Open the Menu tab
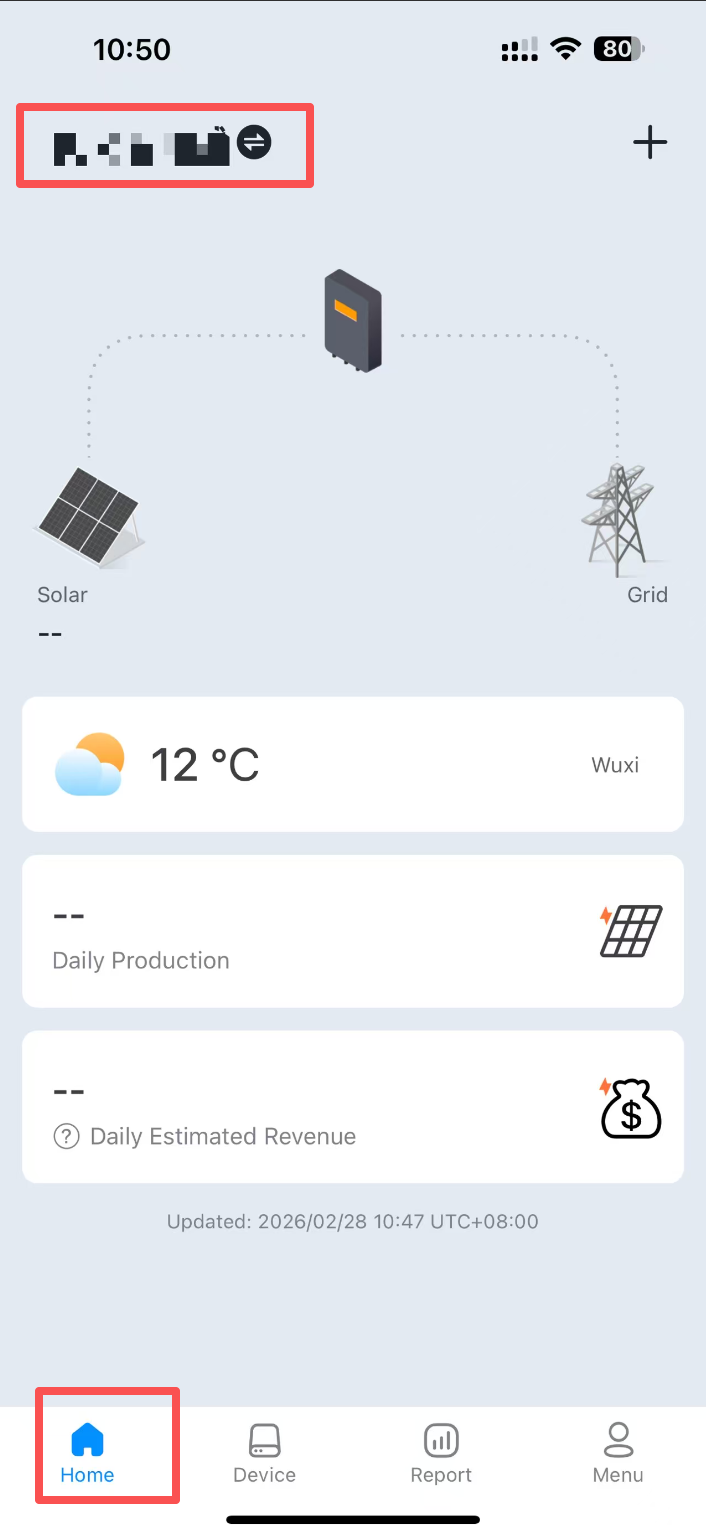The image size is (706, 1528). tap(618, 1452)
